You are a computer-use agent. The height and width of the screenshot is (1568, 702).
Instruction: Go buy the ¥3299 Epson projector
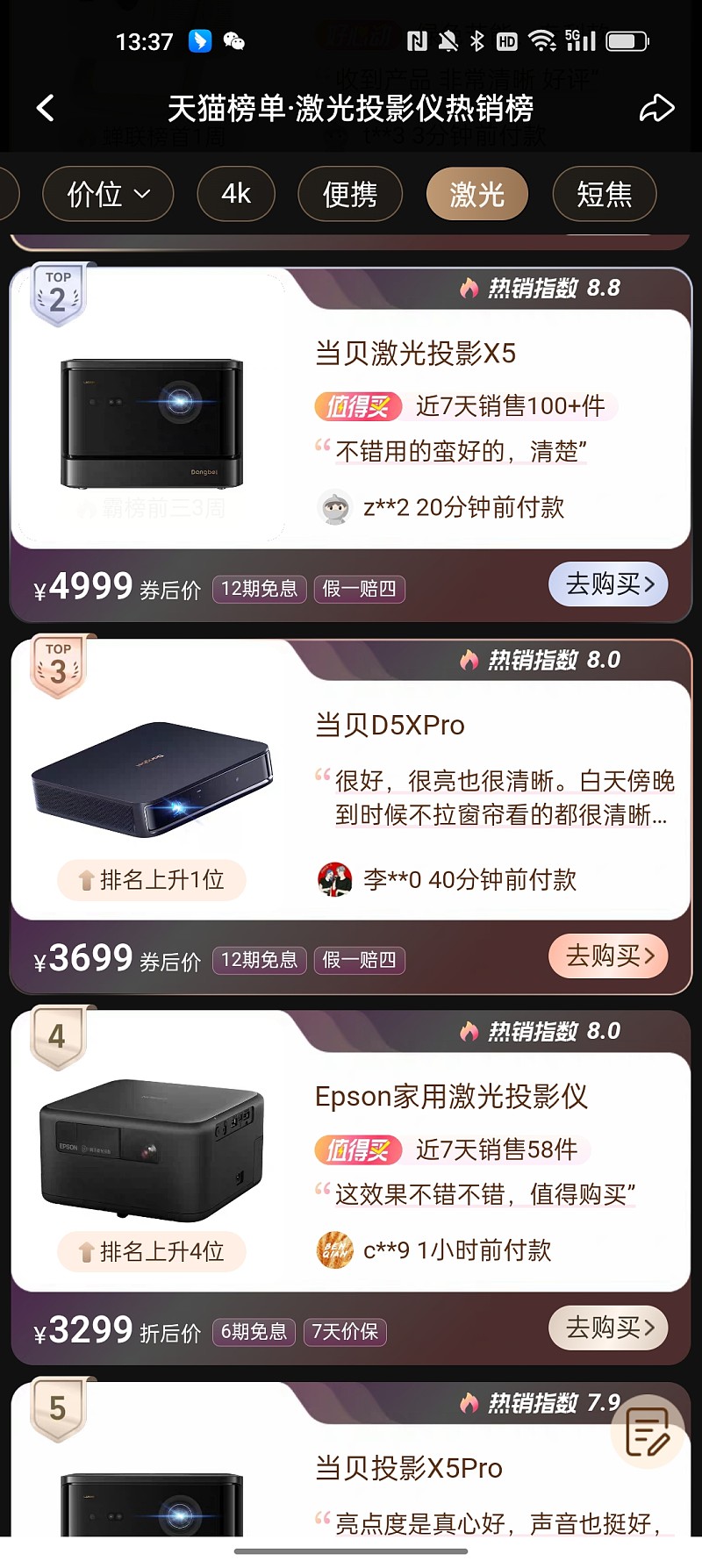608,1328
